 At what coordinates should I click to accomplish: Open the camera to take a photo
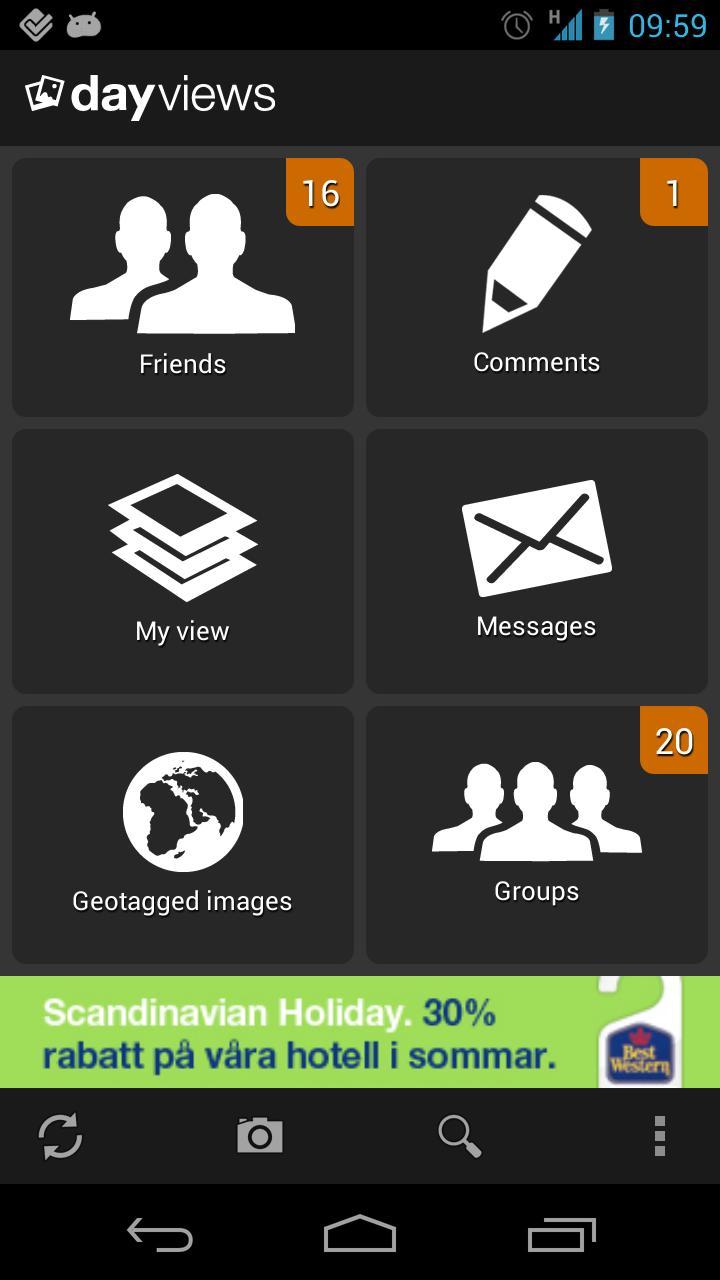click(260, 1137)
